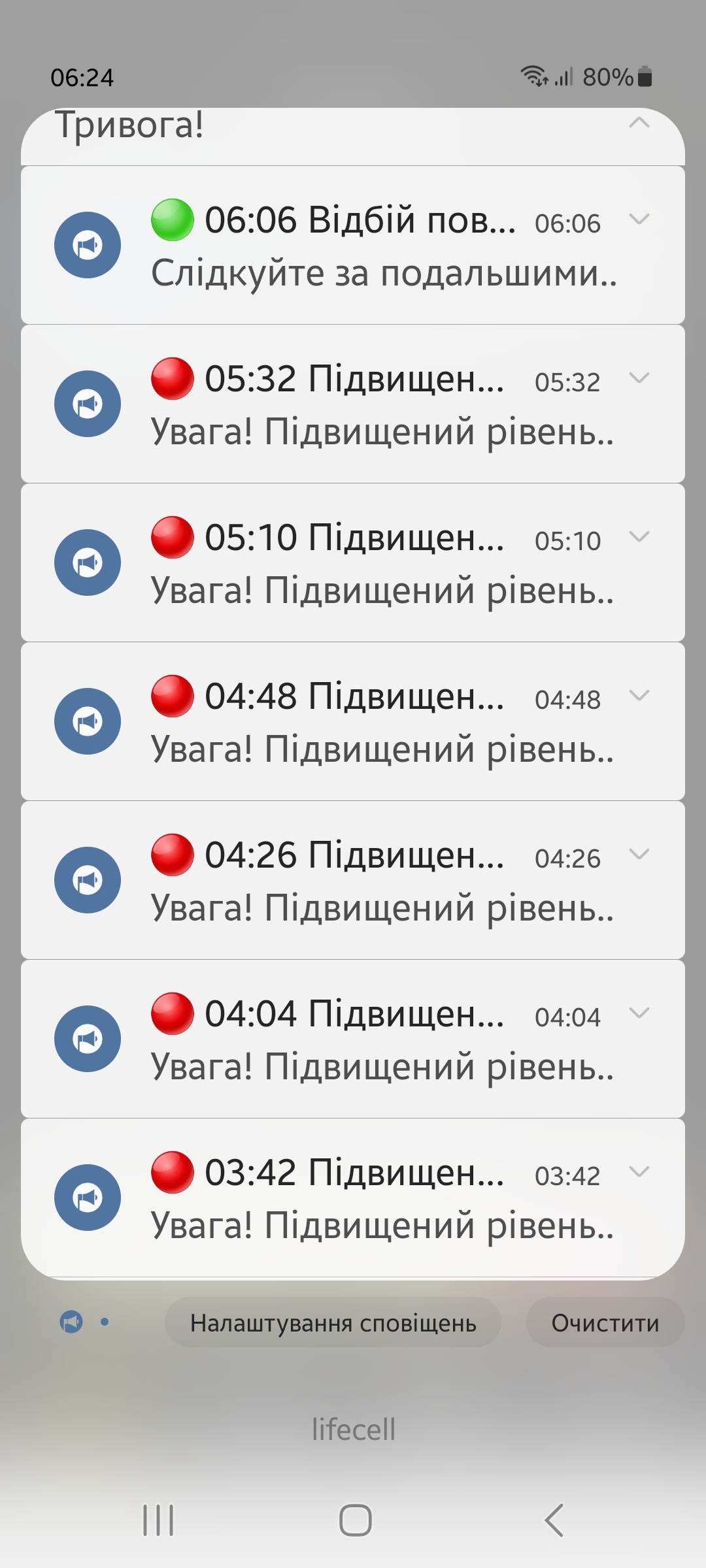Expand the 04:48 notification chevron

[639, 696]
